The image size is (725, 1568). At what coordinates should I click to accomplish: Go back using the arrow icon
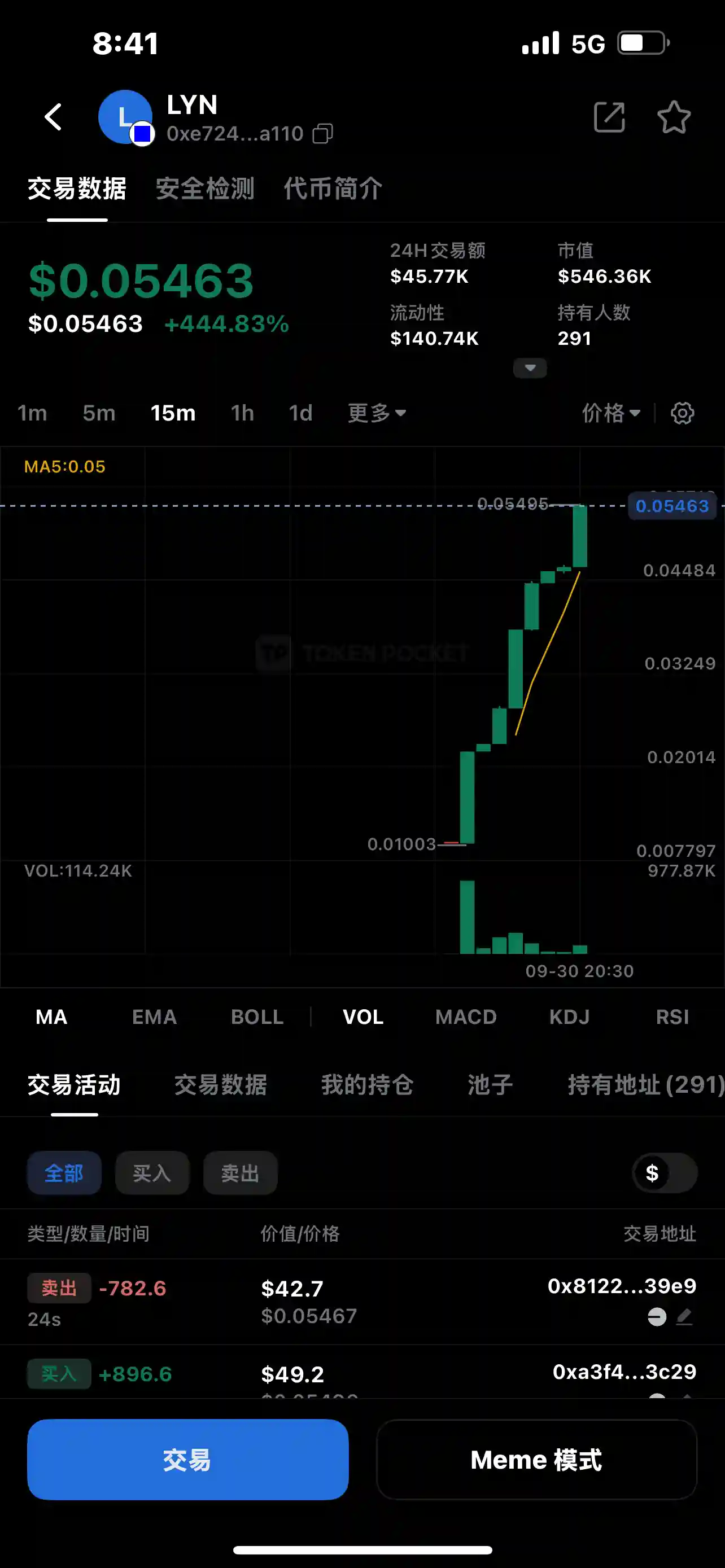pos(54,117)
